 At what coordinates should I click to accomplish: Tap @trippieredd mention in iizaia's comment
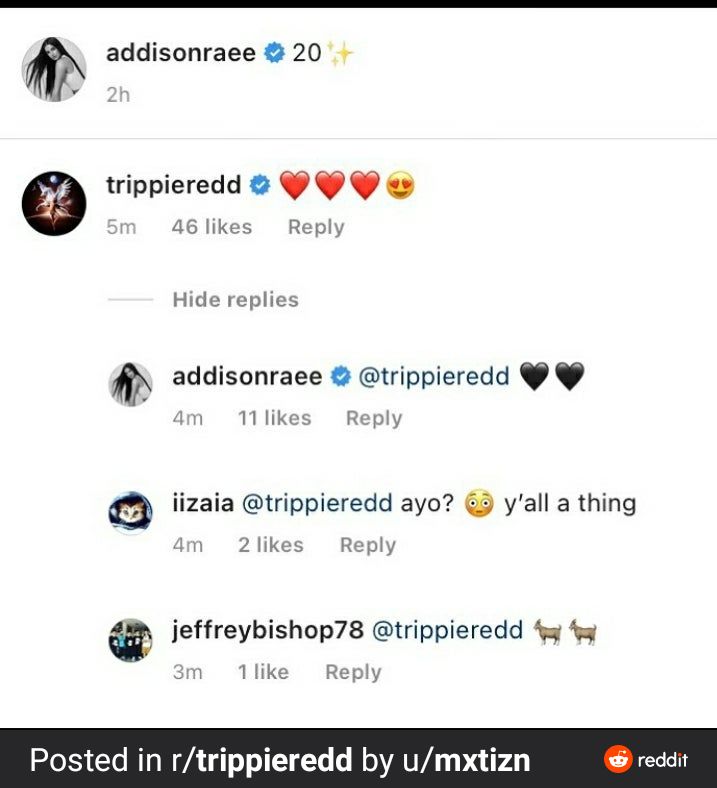pyautogui.click(x=317, y=503)
